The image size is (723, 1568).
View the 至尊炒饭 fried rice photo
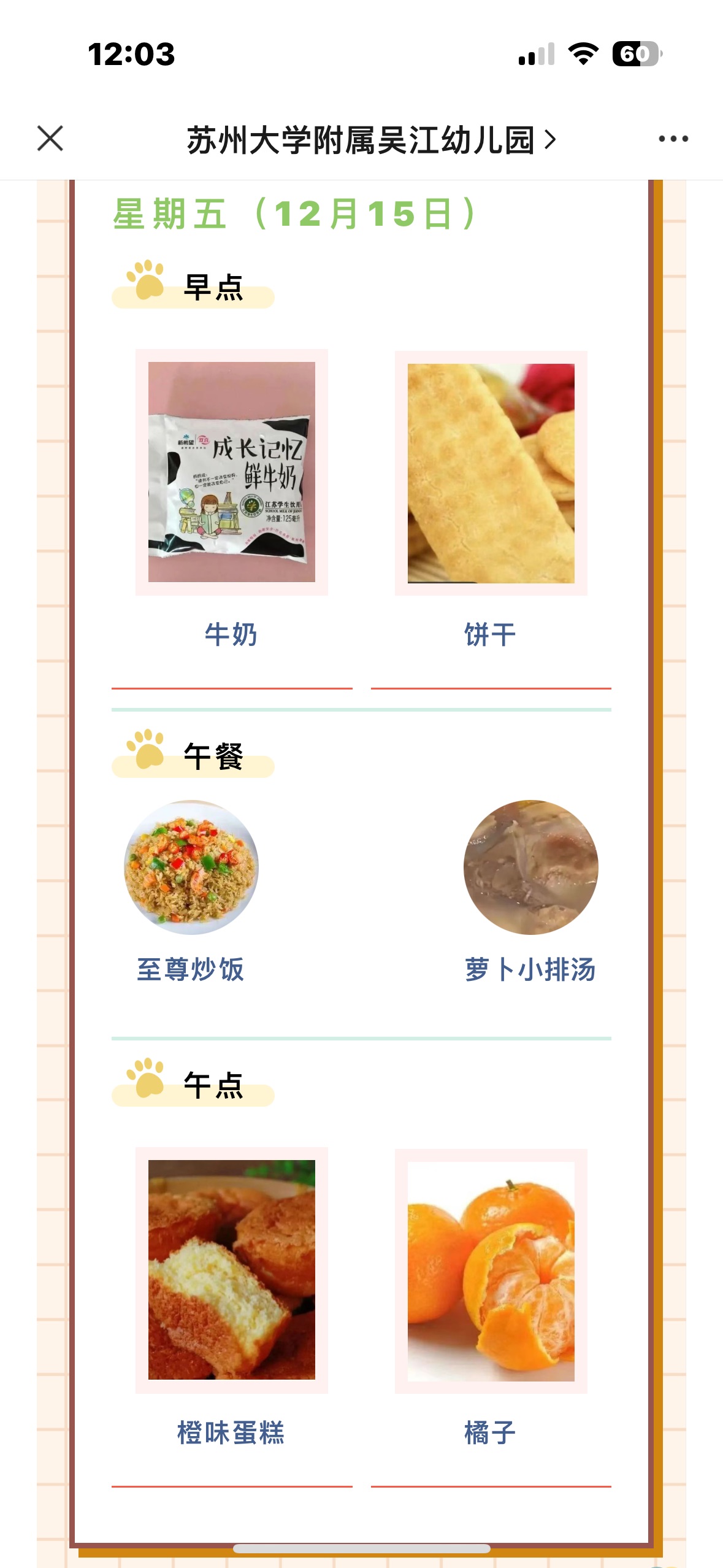point(191,867)
